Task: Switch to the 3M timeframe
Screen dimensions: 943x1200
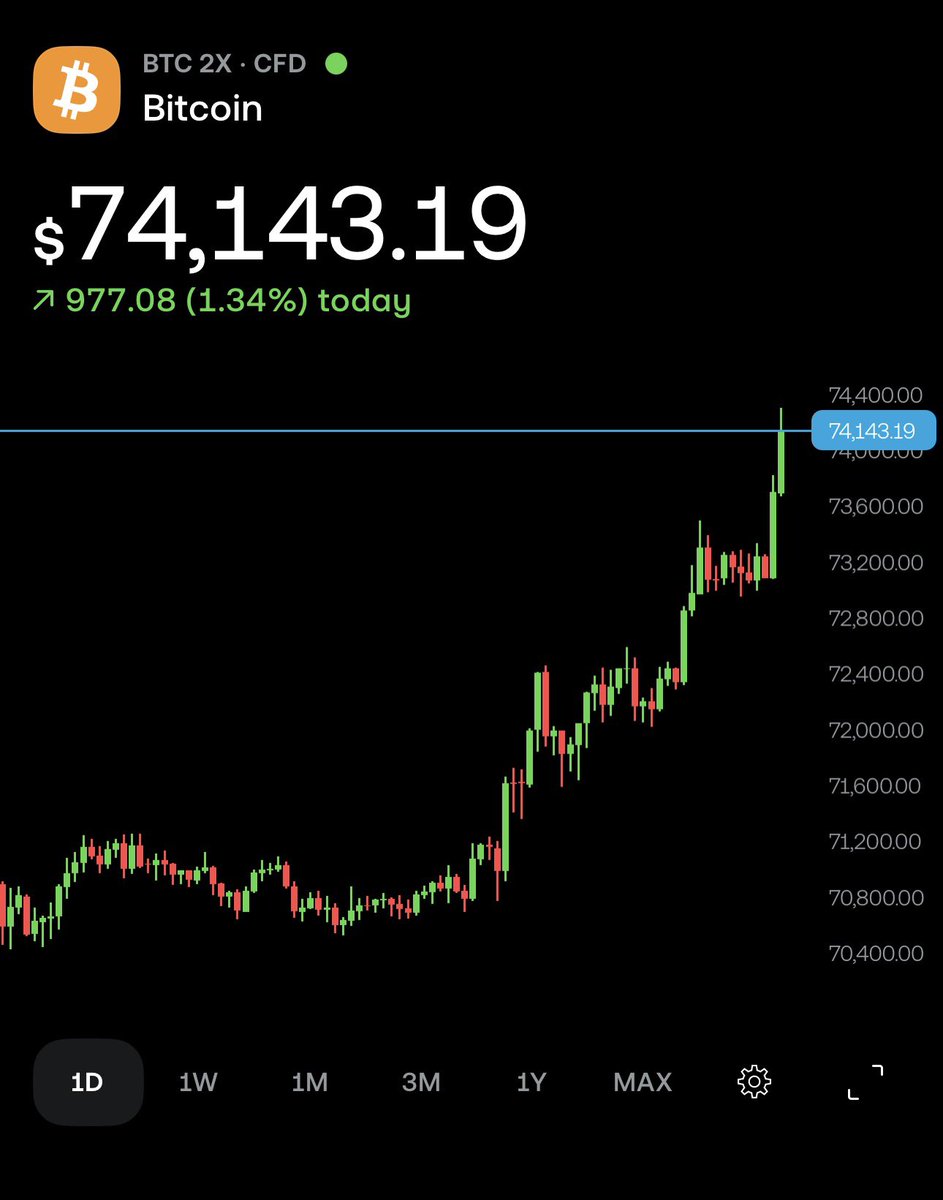Action: [x=421, y=1082]
